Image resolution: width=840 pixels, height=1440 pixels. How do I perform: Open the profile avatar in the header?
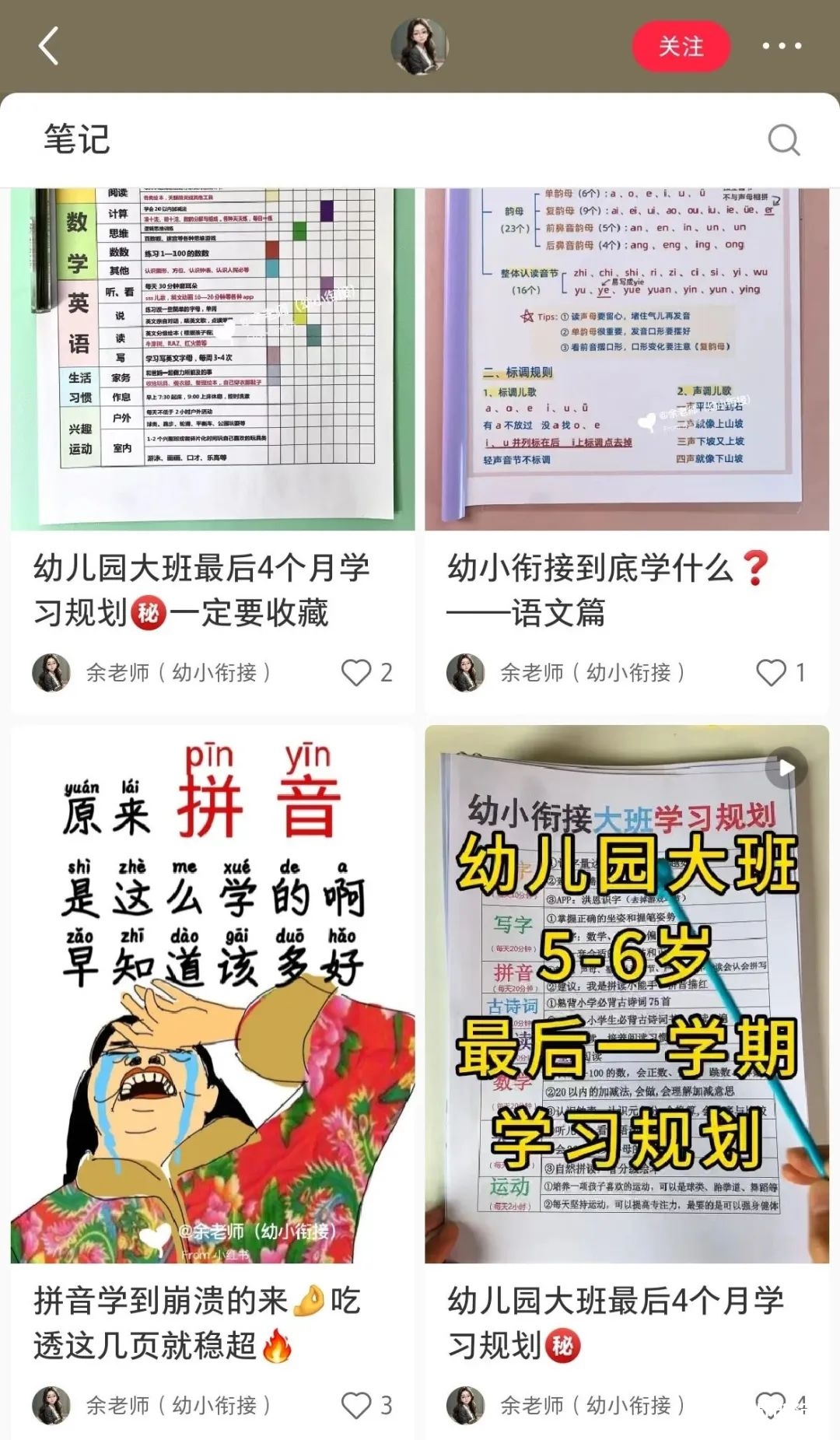pyautogui.click(x=419, y=47)
